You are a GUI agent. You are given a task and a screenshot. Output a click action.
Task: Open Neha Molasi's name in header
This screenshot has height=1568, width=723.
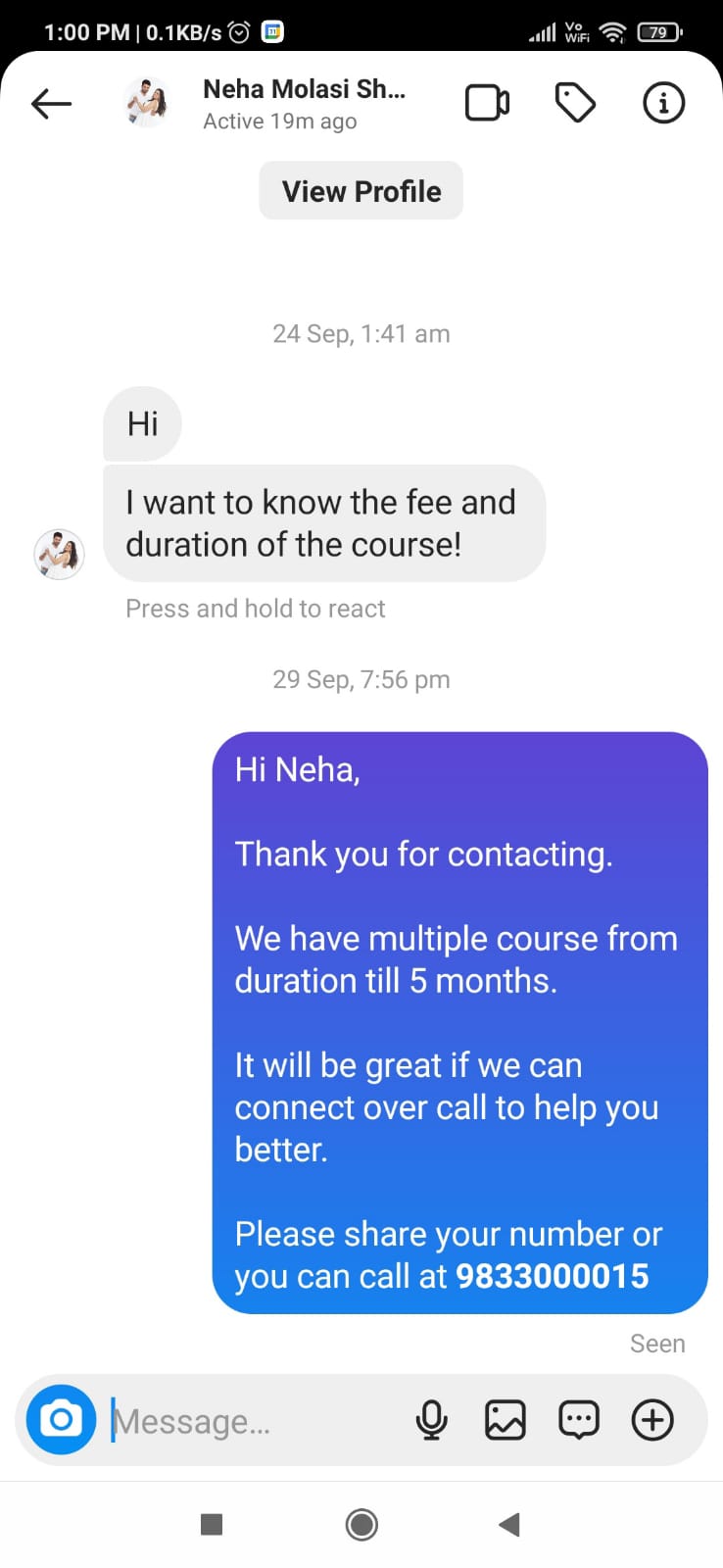304,89
